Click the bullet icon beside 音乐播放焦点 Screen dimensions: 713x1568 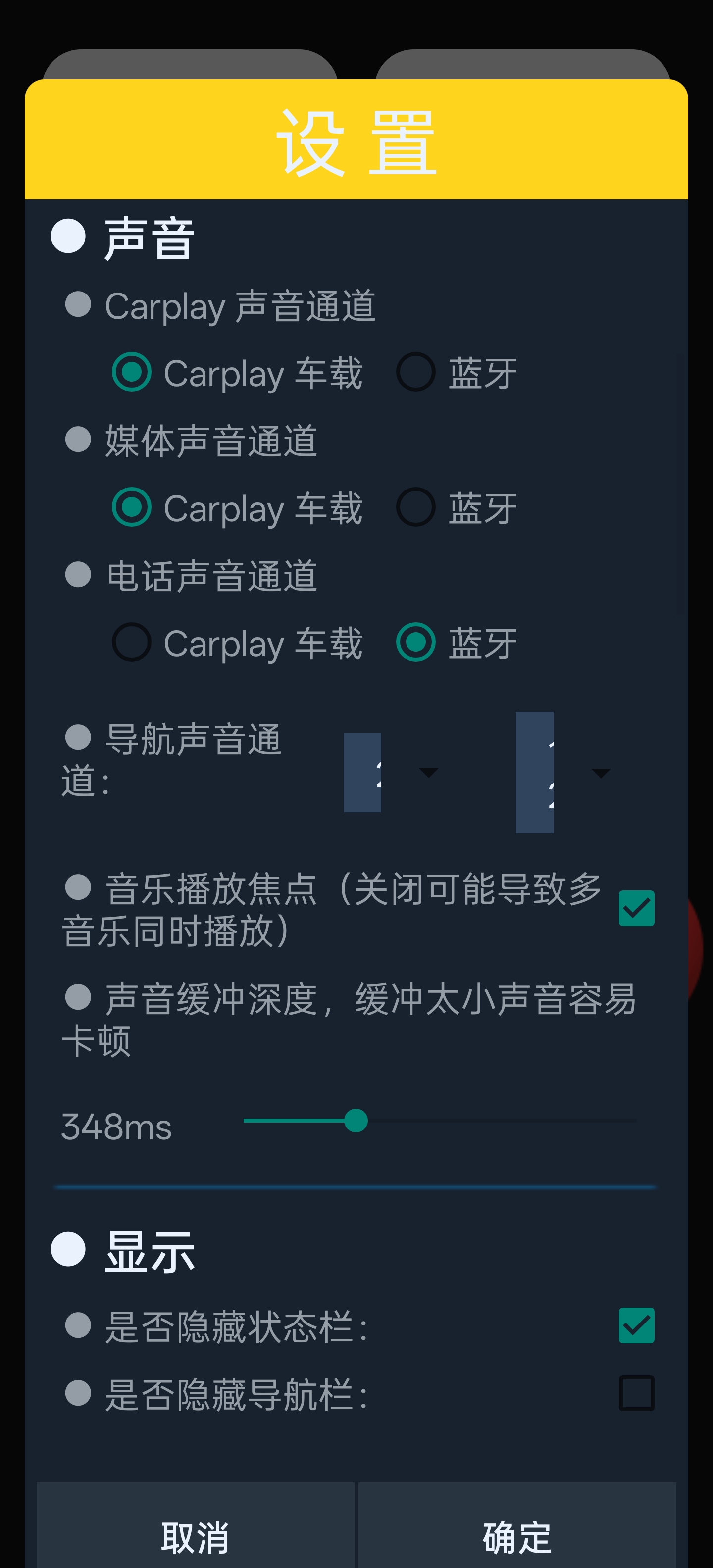click(77, 890)
